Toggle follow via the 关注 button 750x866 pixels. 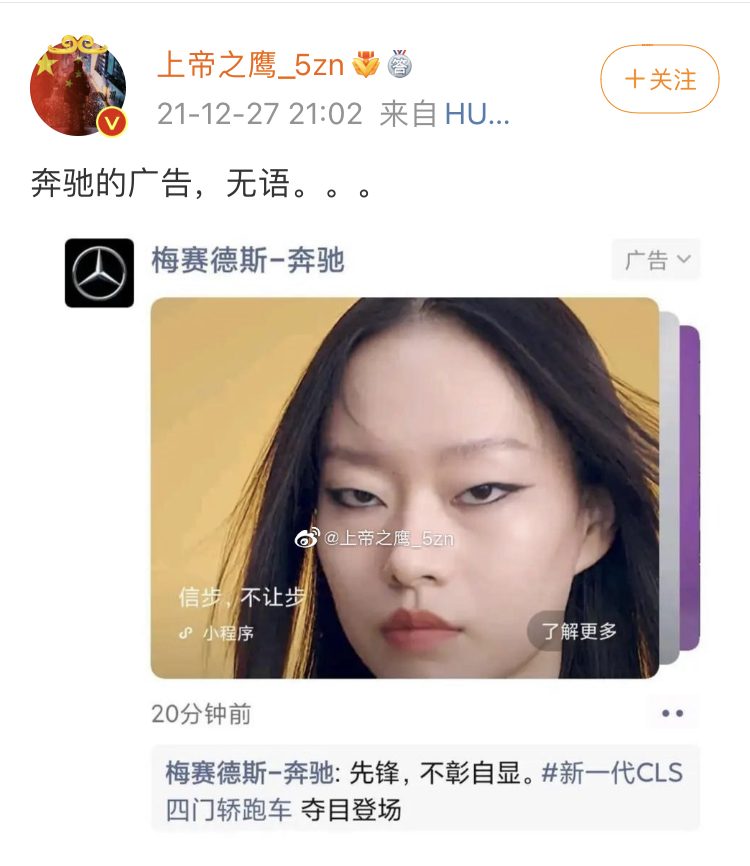[x=659, y=80]
